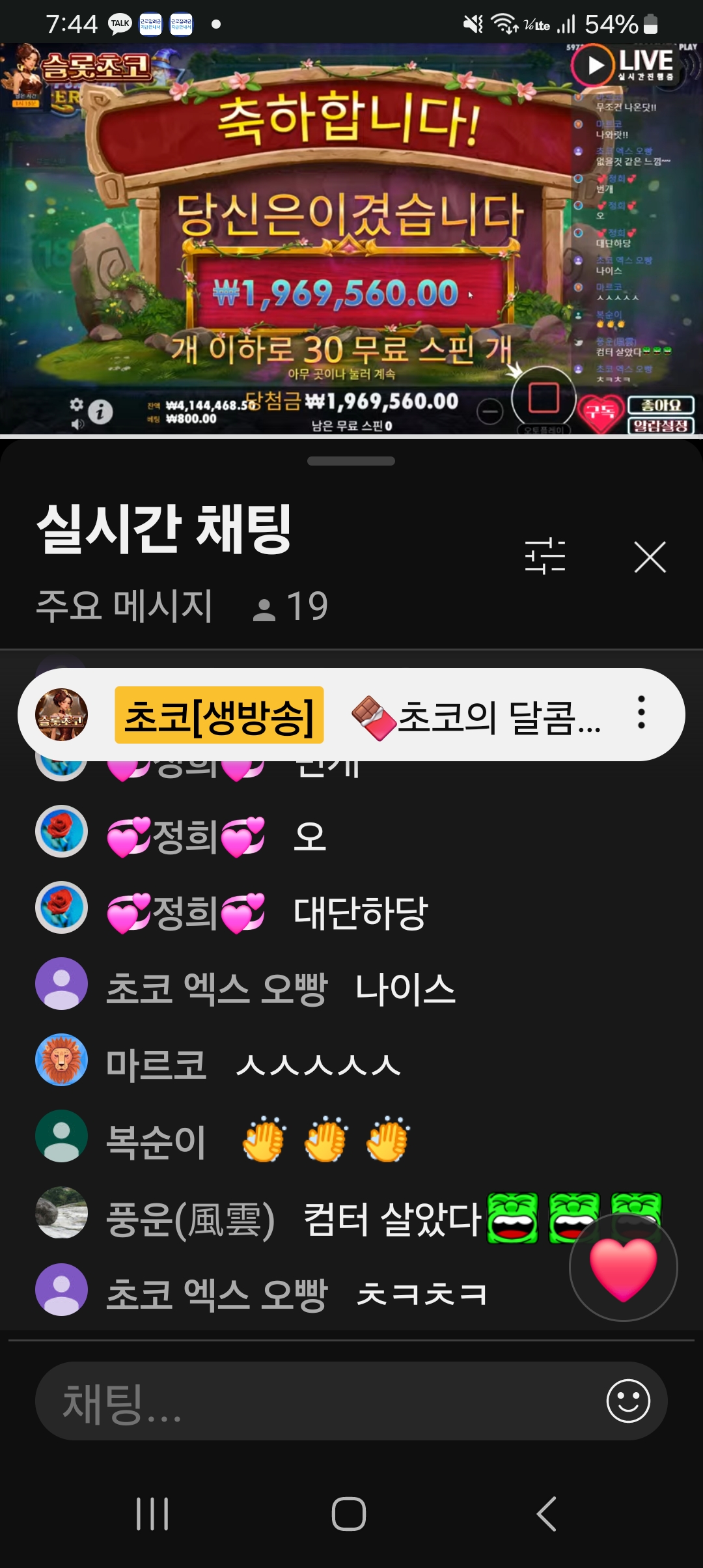This screenshot has height=1568, width=703.
Task: Open the pinned message overflow menu
Action: pyautogui.click(x=641, y=712)
